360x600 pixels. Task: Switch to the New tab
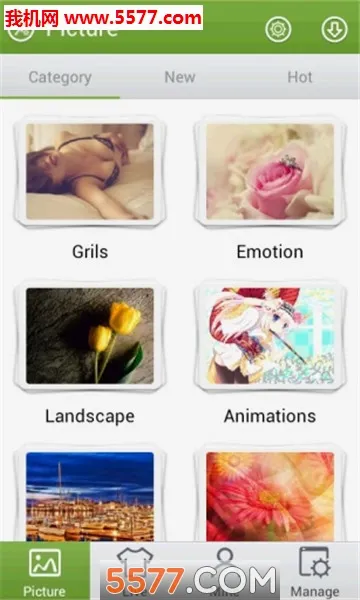coord(180,77)
